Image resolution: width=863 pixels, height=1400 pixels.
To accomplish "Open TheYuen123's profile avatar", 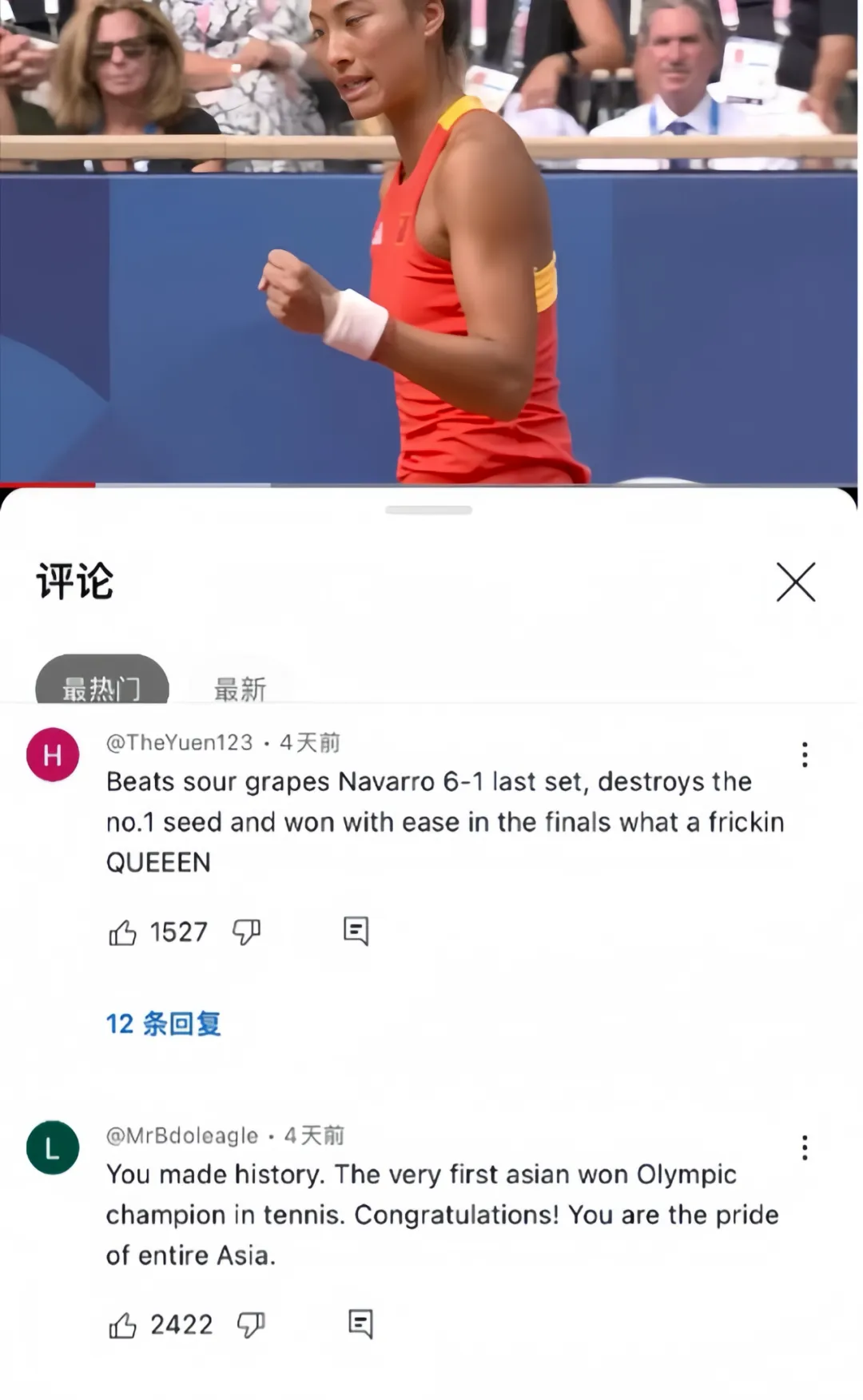I will pyautogui.click(x=53, y=755).
